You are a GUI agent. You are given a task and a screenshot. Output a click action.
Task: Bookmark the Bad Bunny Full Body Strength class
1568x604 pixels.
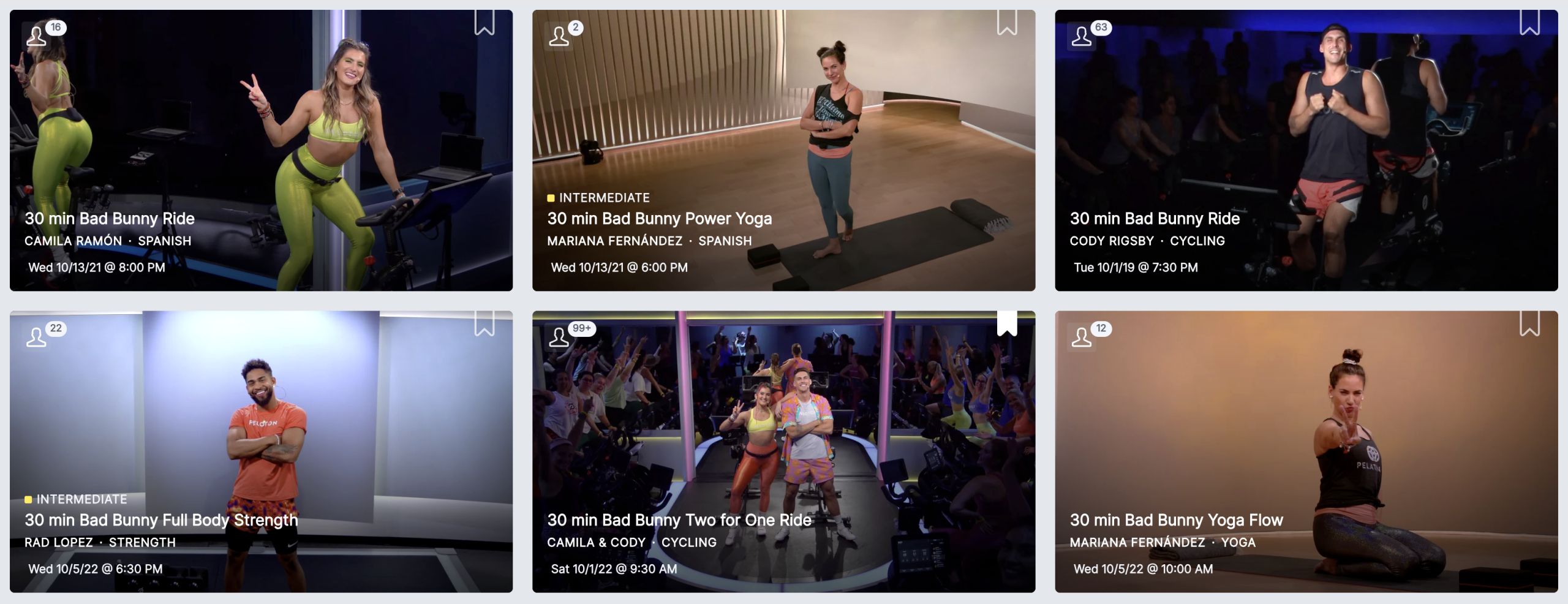tap(484, 324)
